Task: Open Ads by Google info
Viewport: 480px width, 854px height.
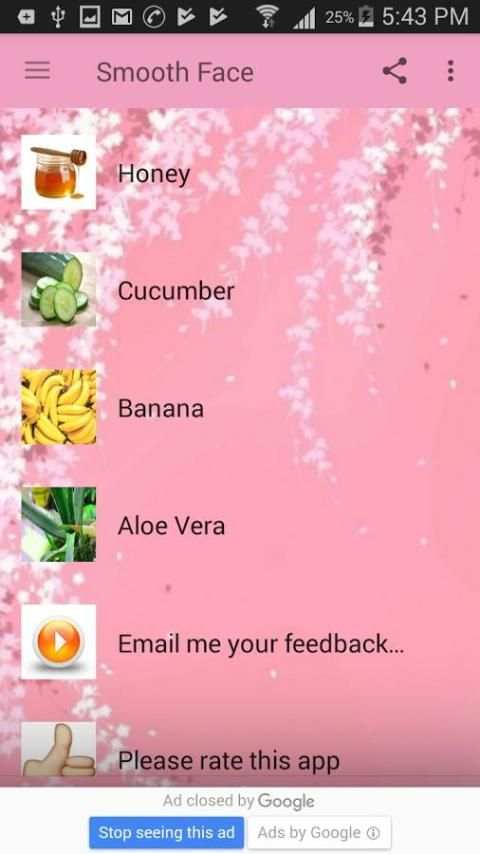Action: point(319,832)
